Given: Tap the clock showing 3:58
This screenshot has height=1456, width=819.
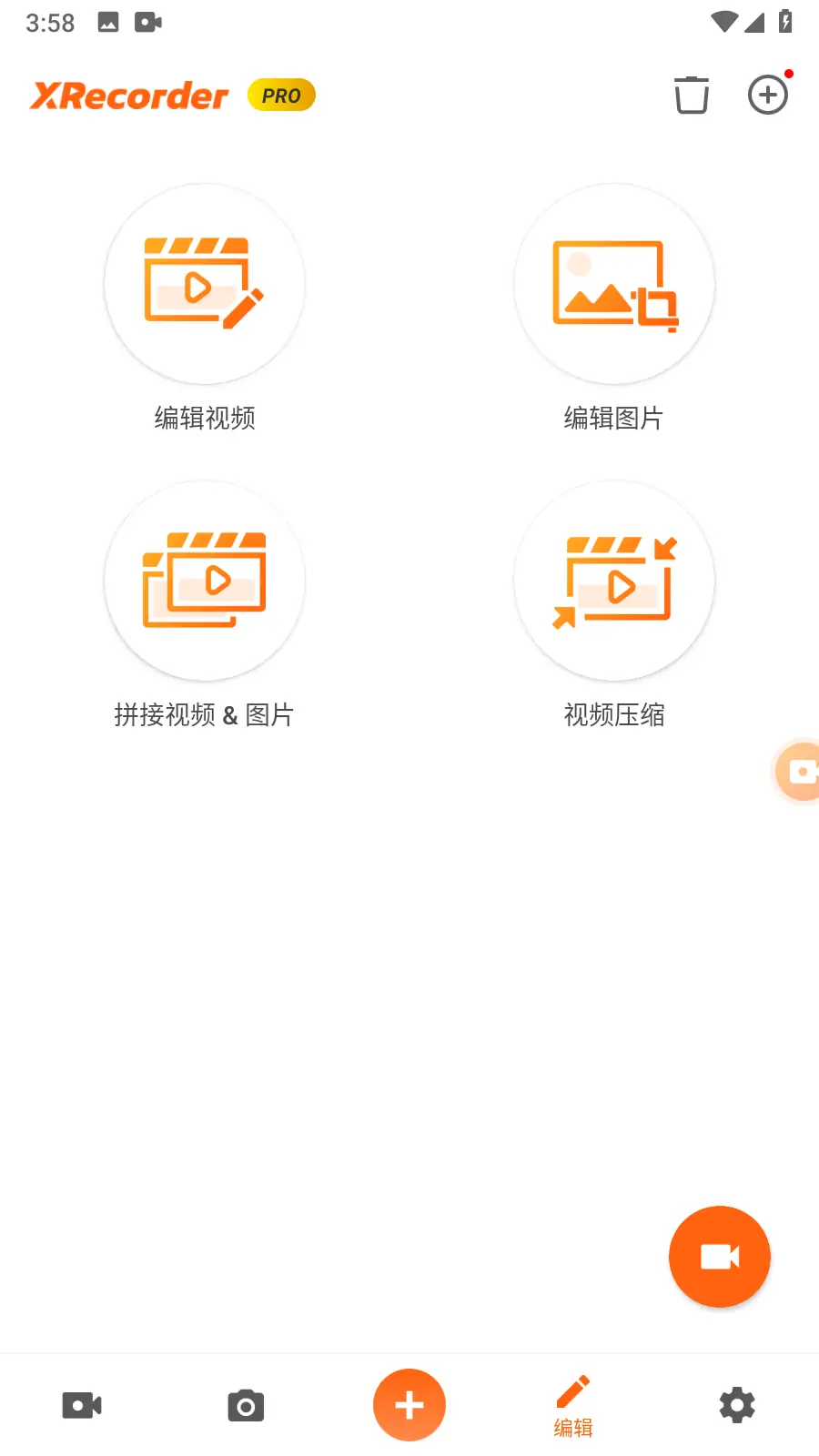Looking at the screenshot, I should pyautogui.click(x=50, y=21).
